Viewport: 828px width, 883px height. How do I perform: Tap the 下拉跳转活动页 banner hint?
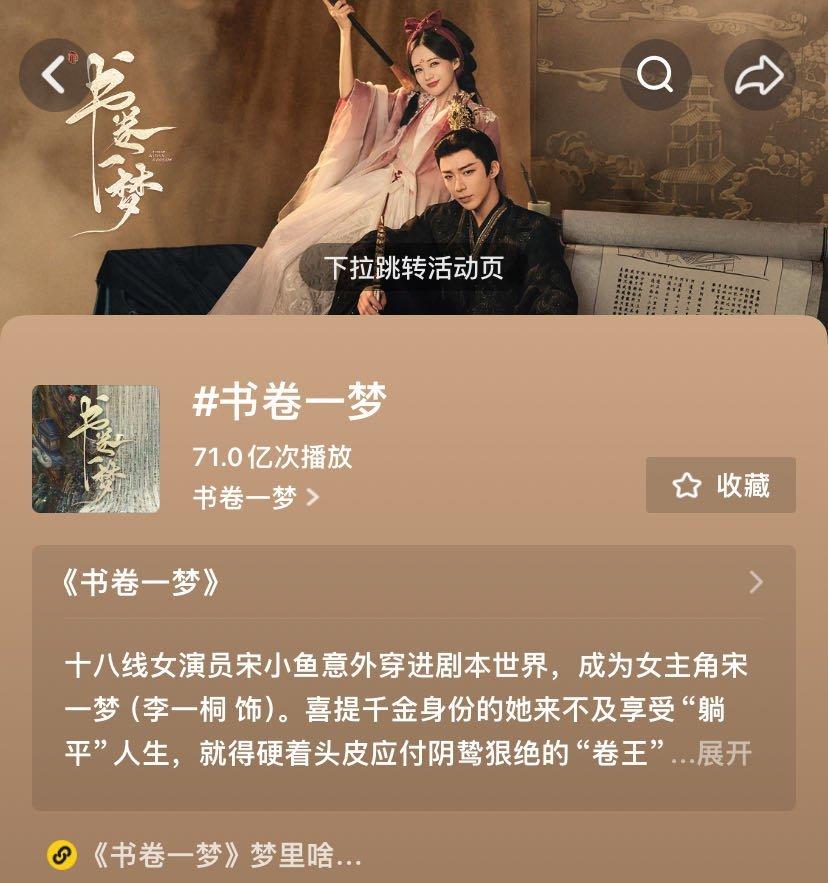coord(413,267)
